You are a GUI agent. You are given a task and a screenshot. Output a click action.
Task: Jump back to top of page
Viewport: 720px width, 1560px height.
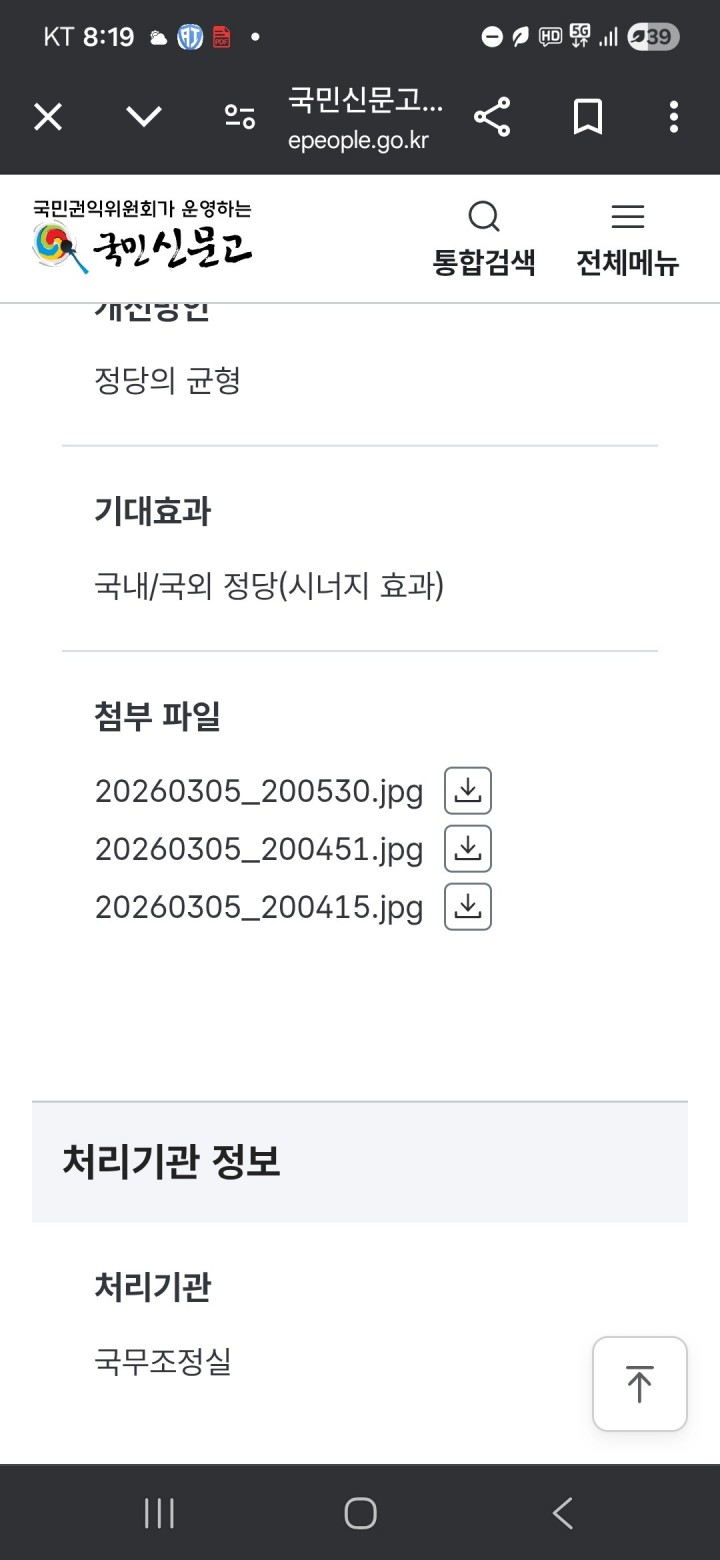640,1384
